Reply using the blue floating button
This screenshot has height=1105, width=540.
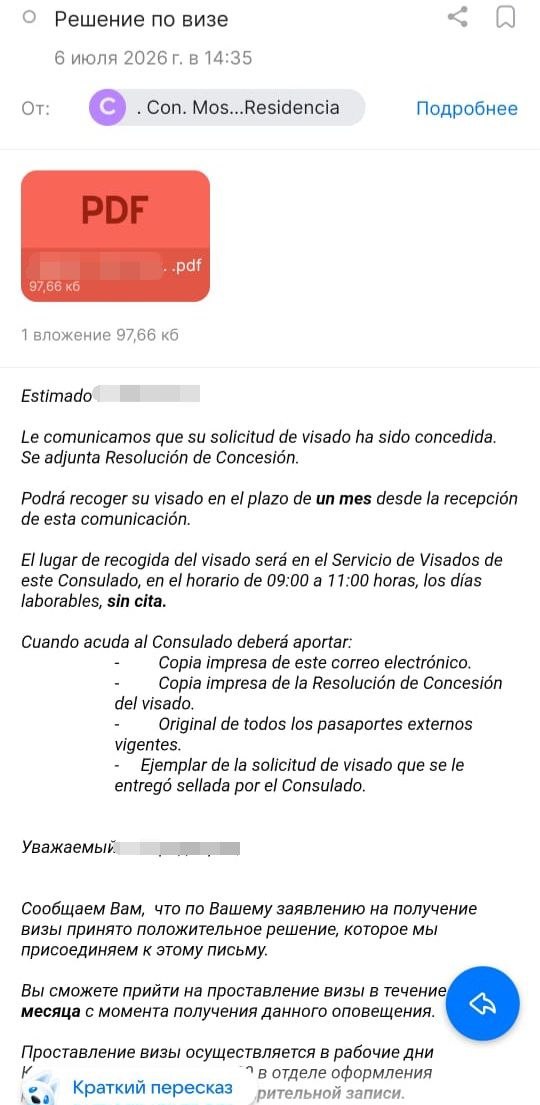483,1004
